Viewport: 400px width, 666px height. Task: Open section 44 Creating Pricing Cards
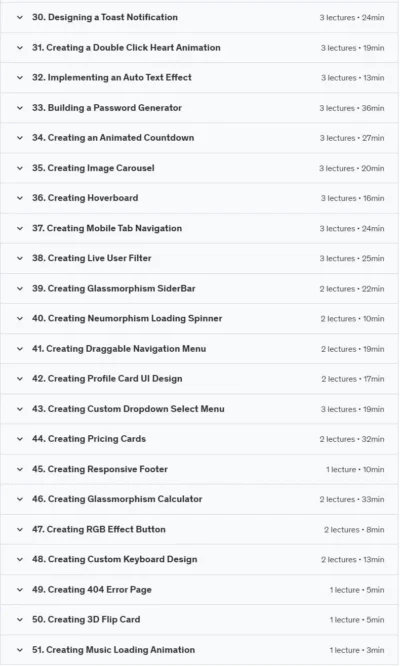[x=199, y=439]
